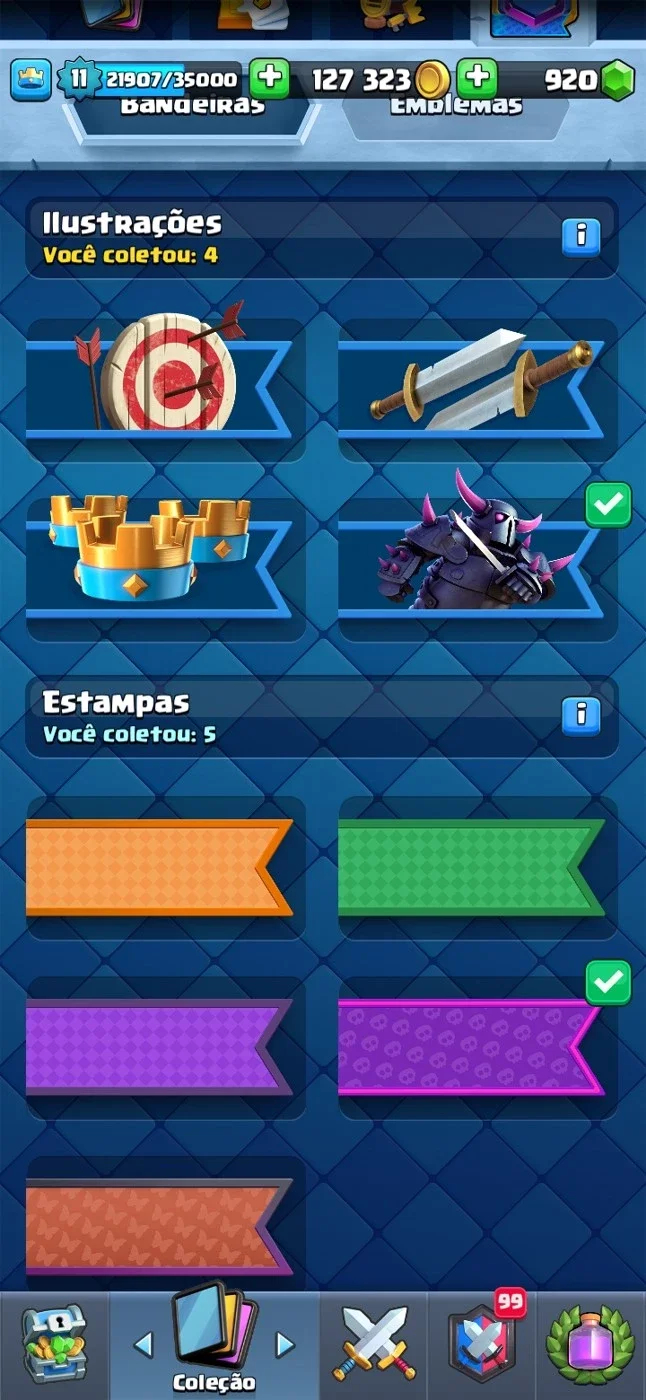Buy gems with the green plus button

click(477, 79)
